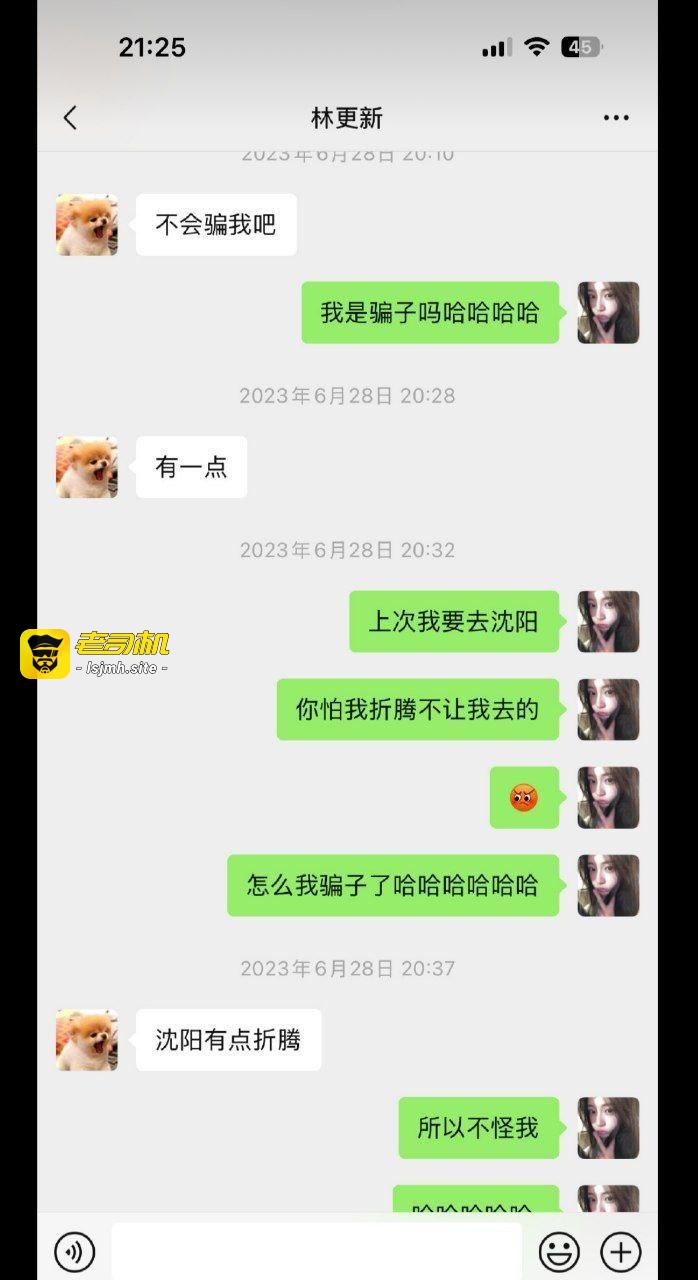Go back to the chat list

coord(70,118)
